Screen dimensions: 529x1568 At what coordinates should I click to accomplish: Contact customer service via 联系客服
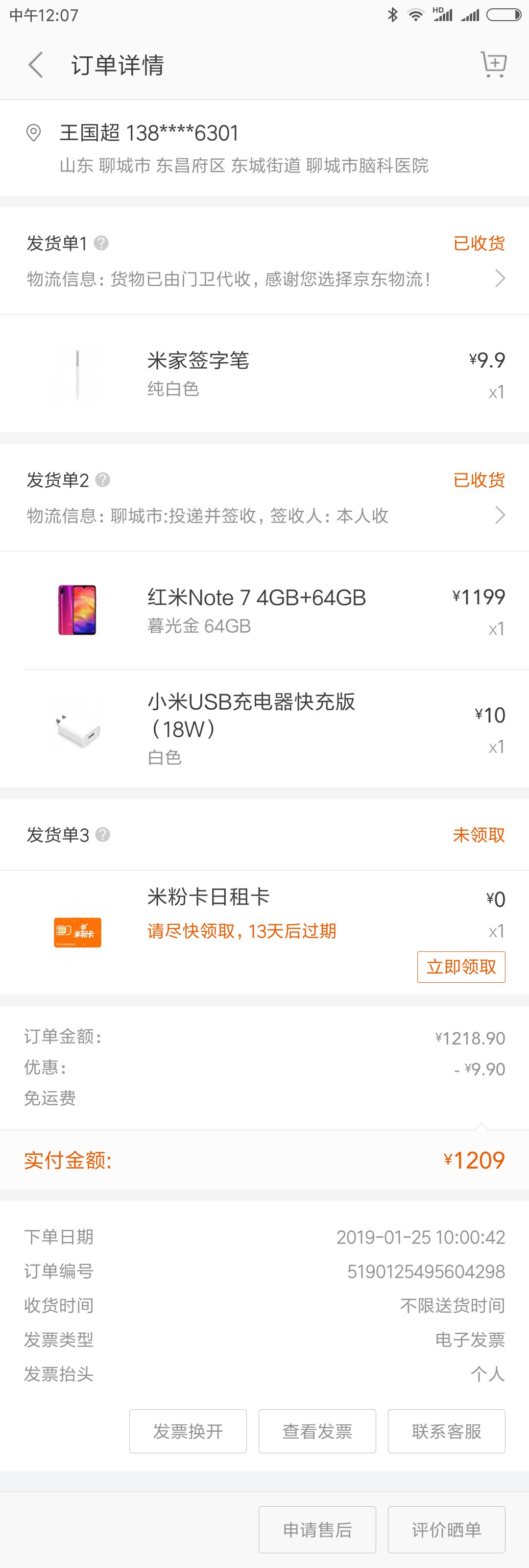446,1431
